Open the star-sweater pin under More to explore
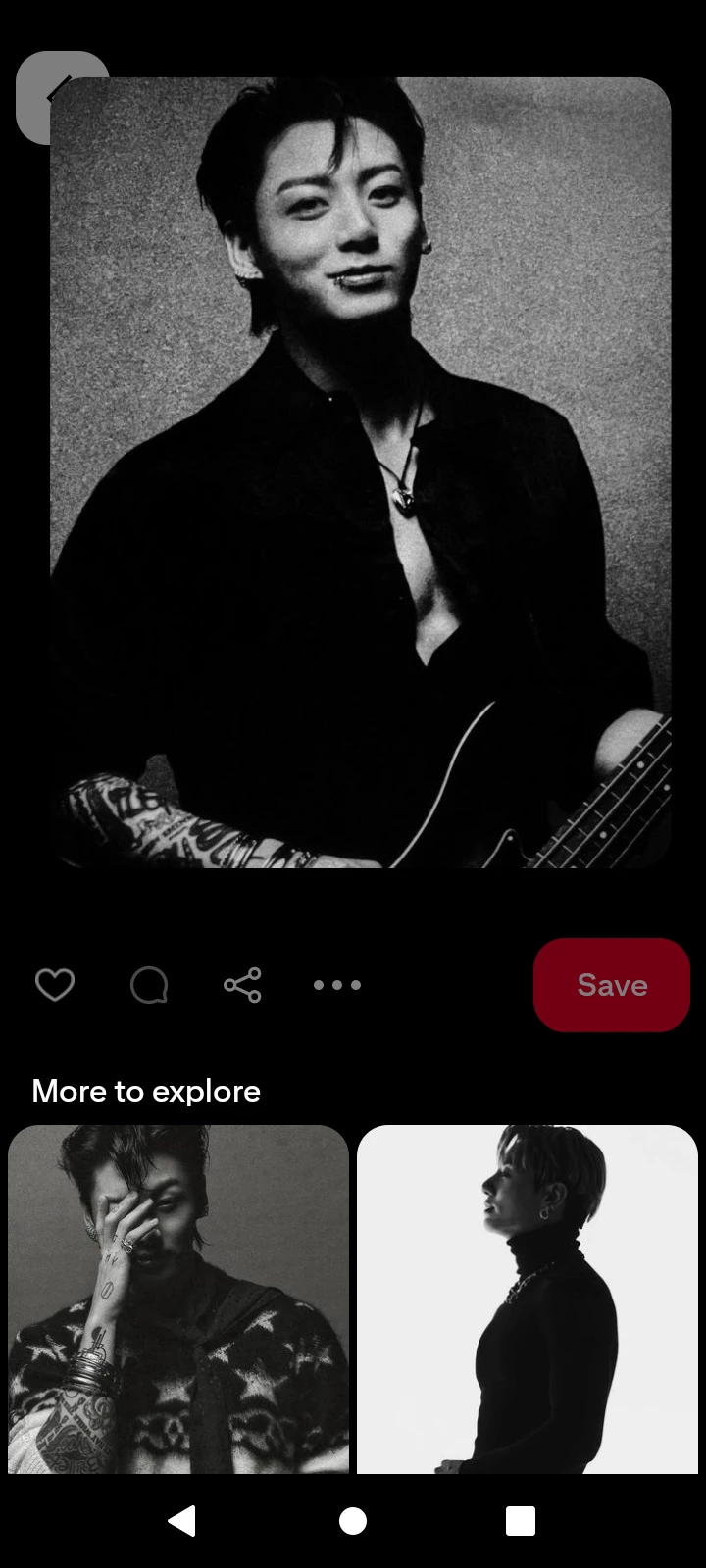This screenshot has height=1568, width=706. [178, 1298]
